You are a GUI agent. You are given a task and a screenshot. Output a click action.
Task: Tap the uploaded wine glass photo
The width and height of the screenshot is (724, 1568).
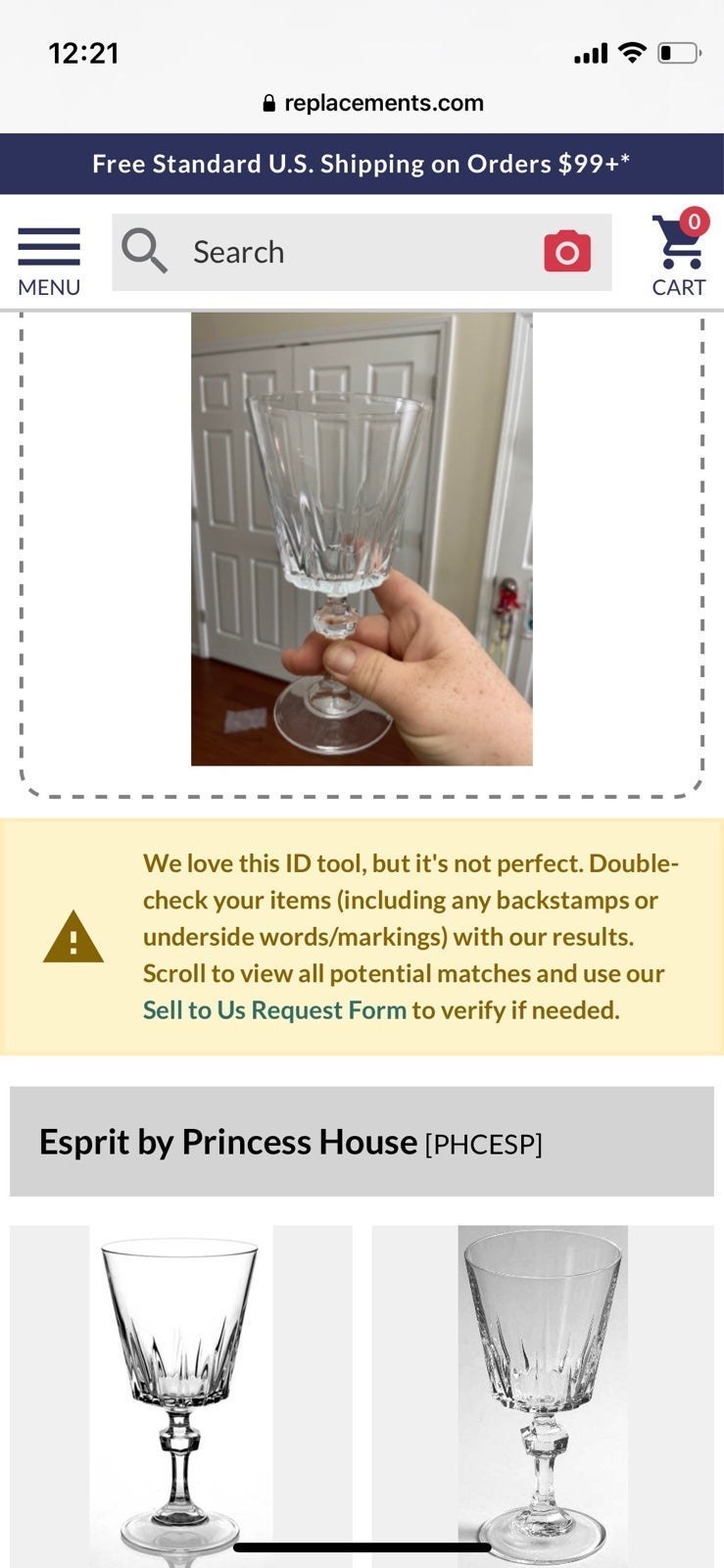coord(362,539)
